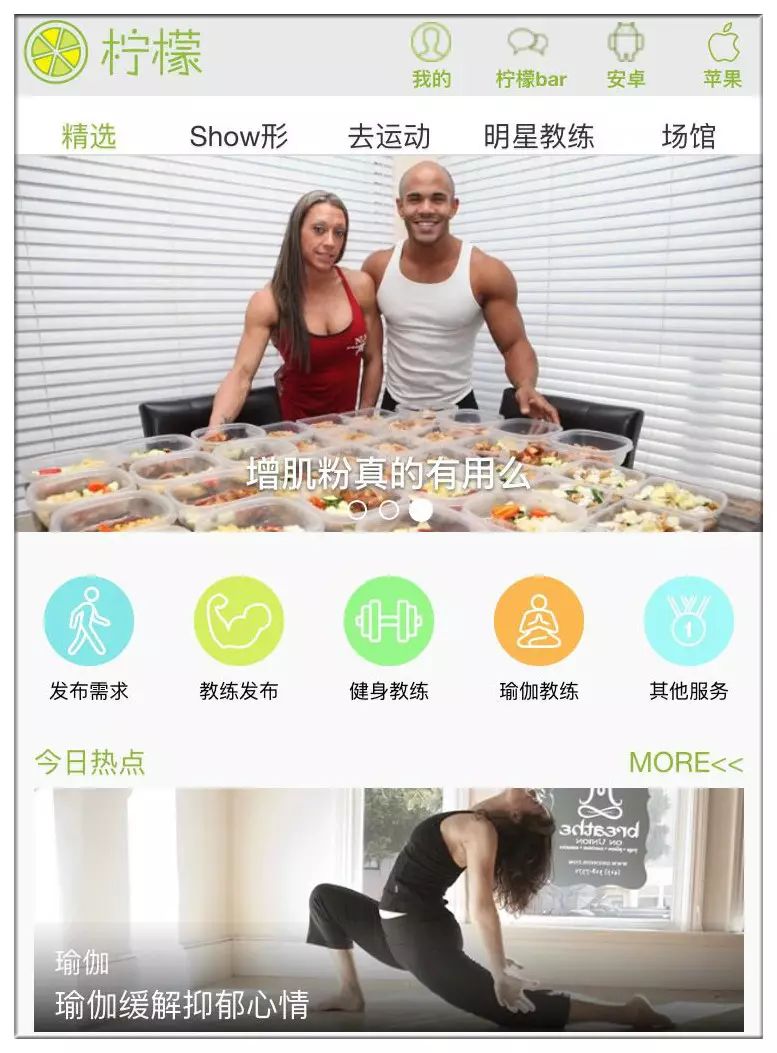Screen dimensions: 777x1053
Task: Open the 明星教练 tab
Action: [539, 136]
